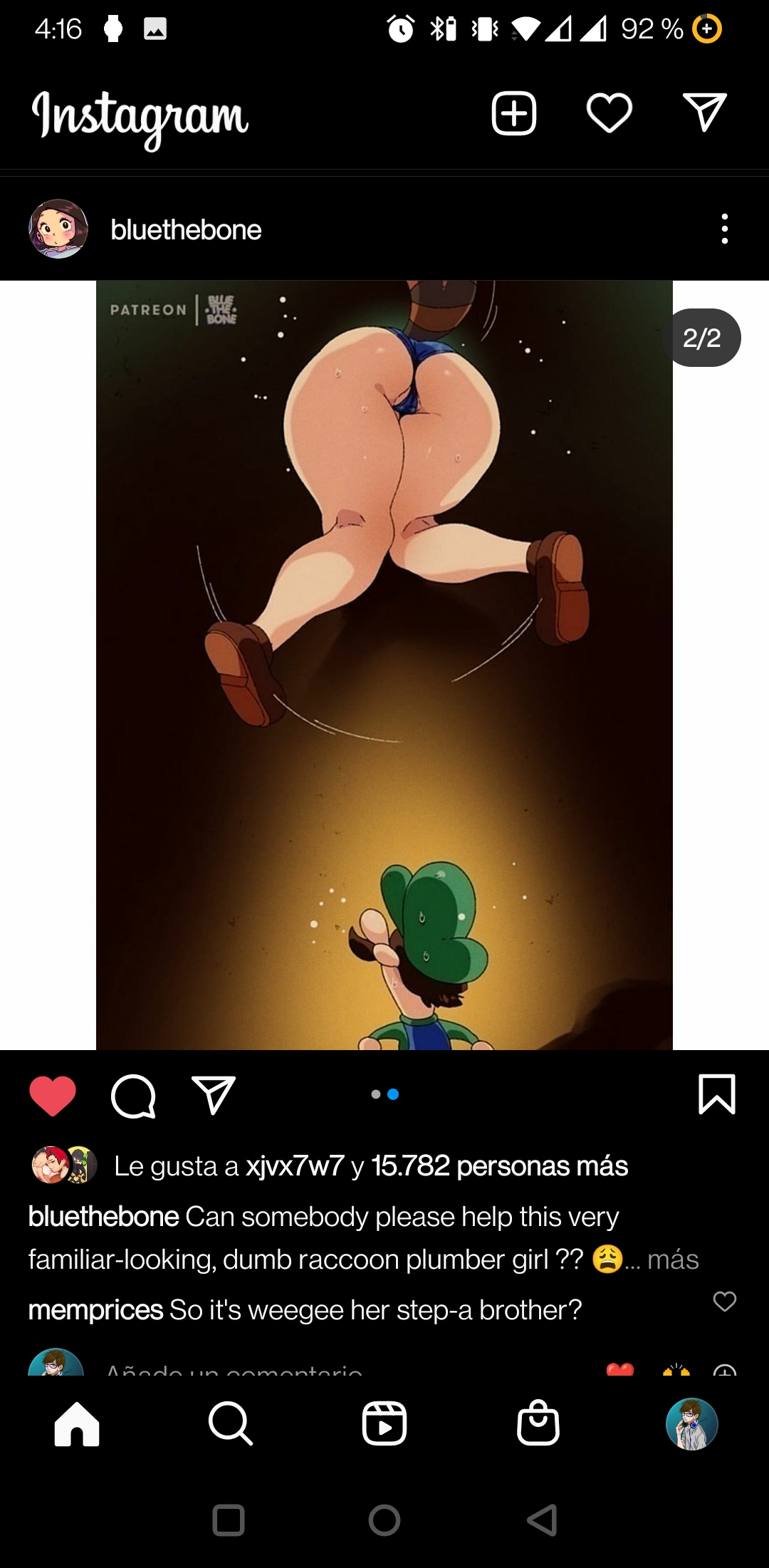
Task: Open direct messages paper plane in header
Action: coord(705,113)
